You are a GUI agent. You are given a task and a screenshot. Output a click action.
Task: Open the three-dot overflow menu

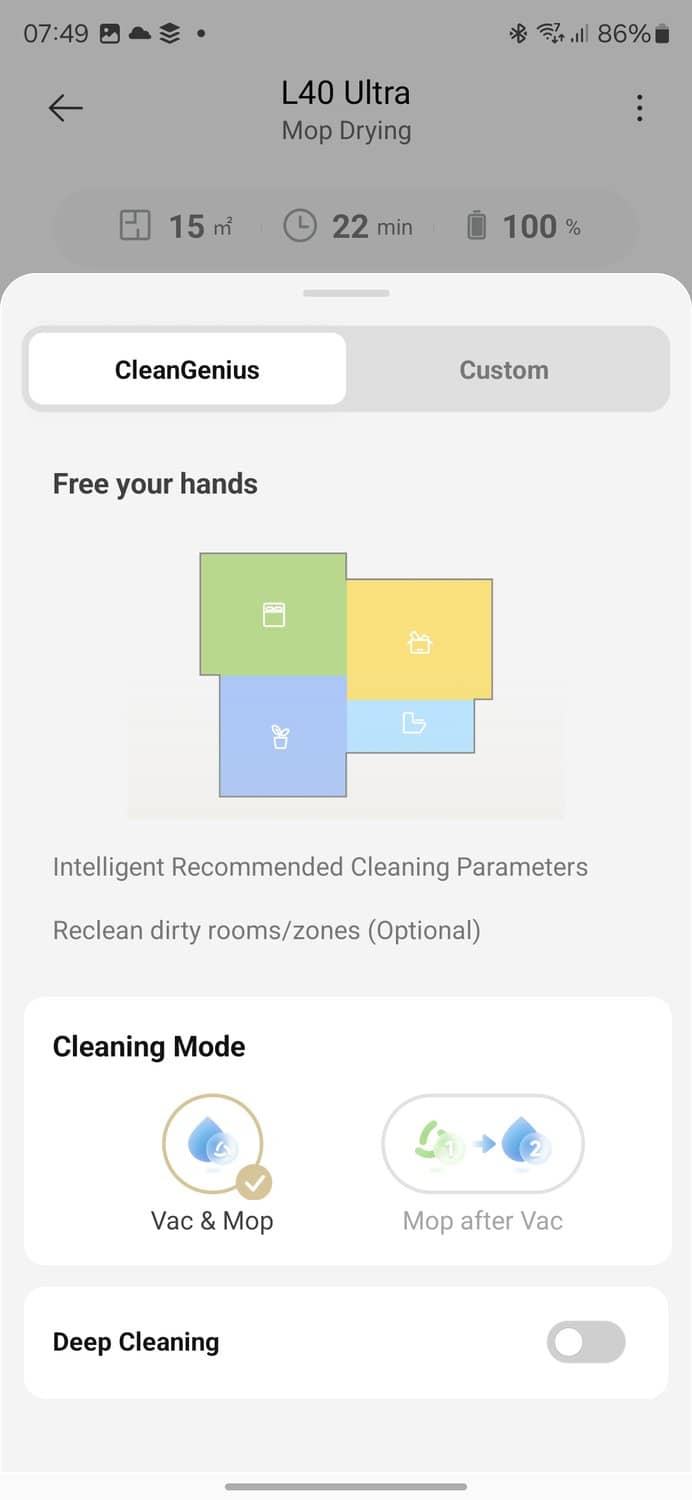[x=639, y=108]
